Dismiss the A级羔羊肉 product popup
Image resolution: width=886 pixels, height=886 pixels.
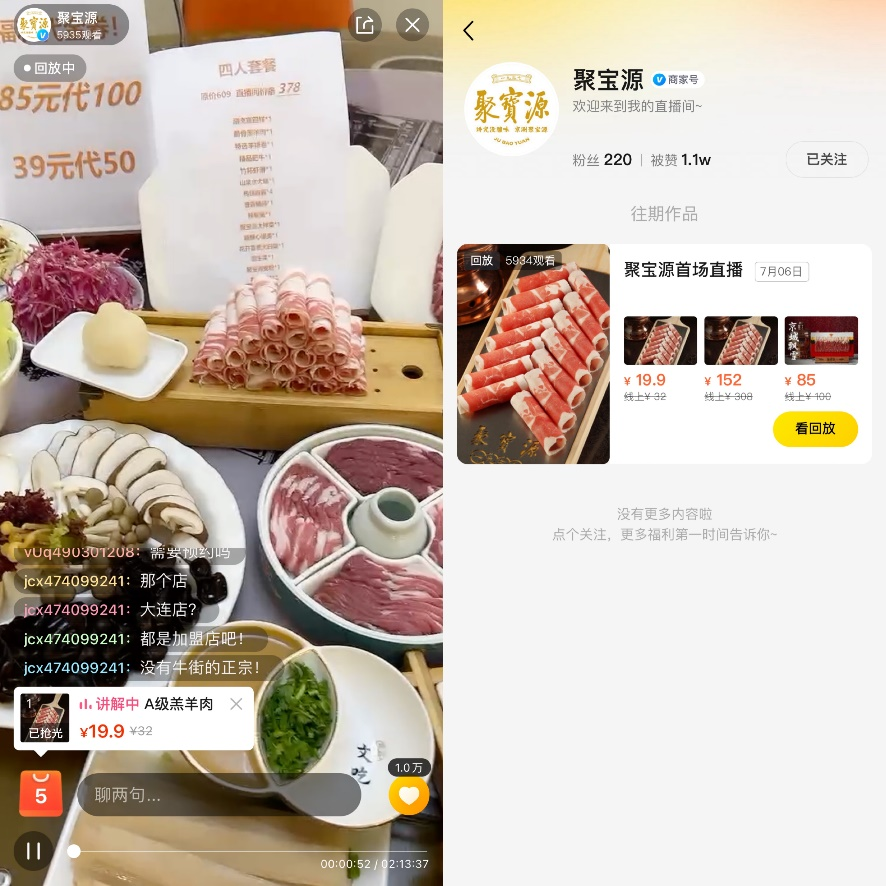236,704
